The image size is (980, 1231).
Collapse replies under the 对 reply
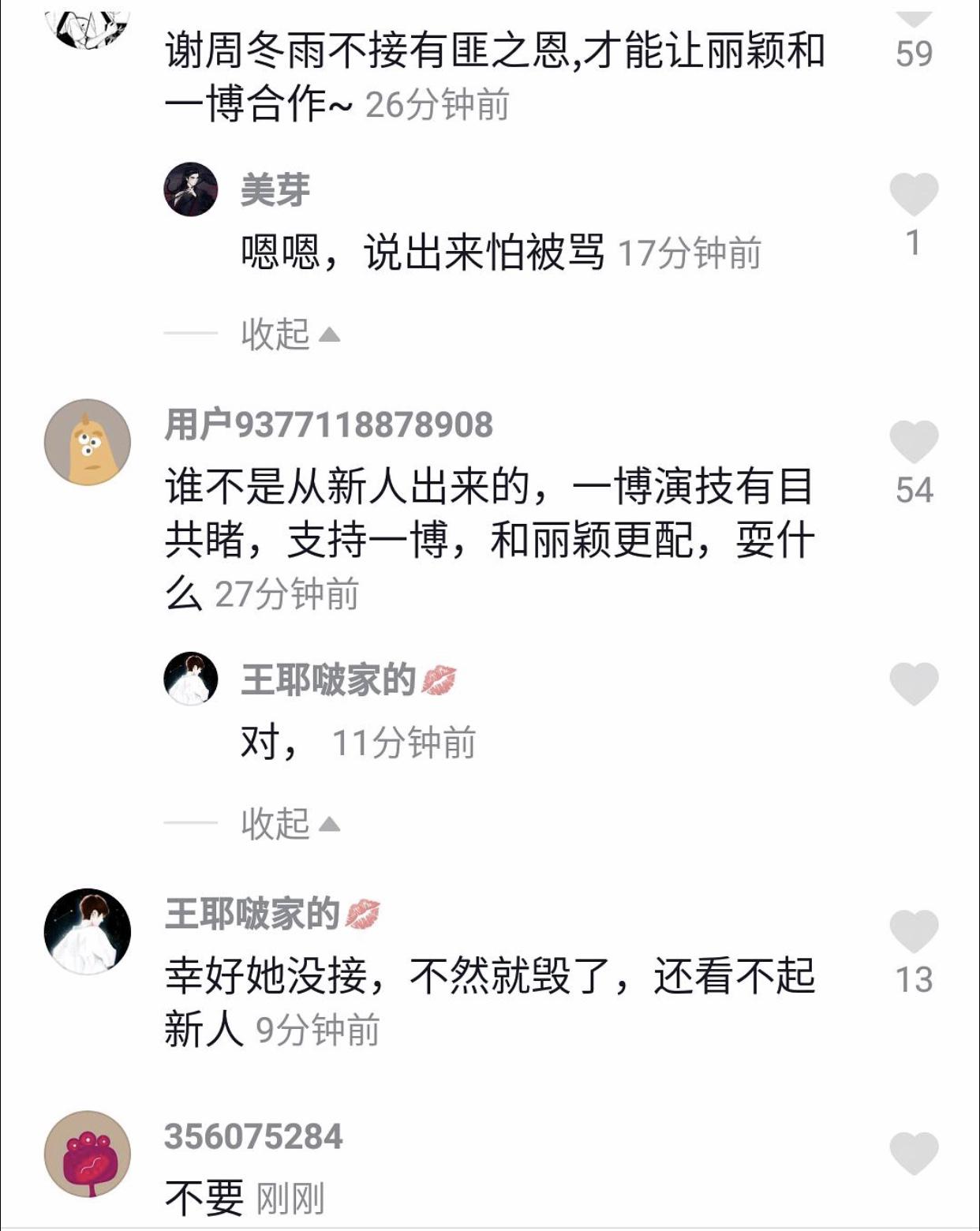[290, 824]
